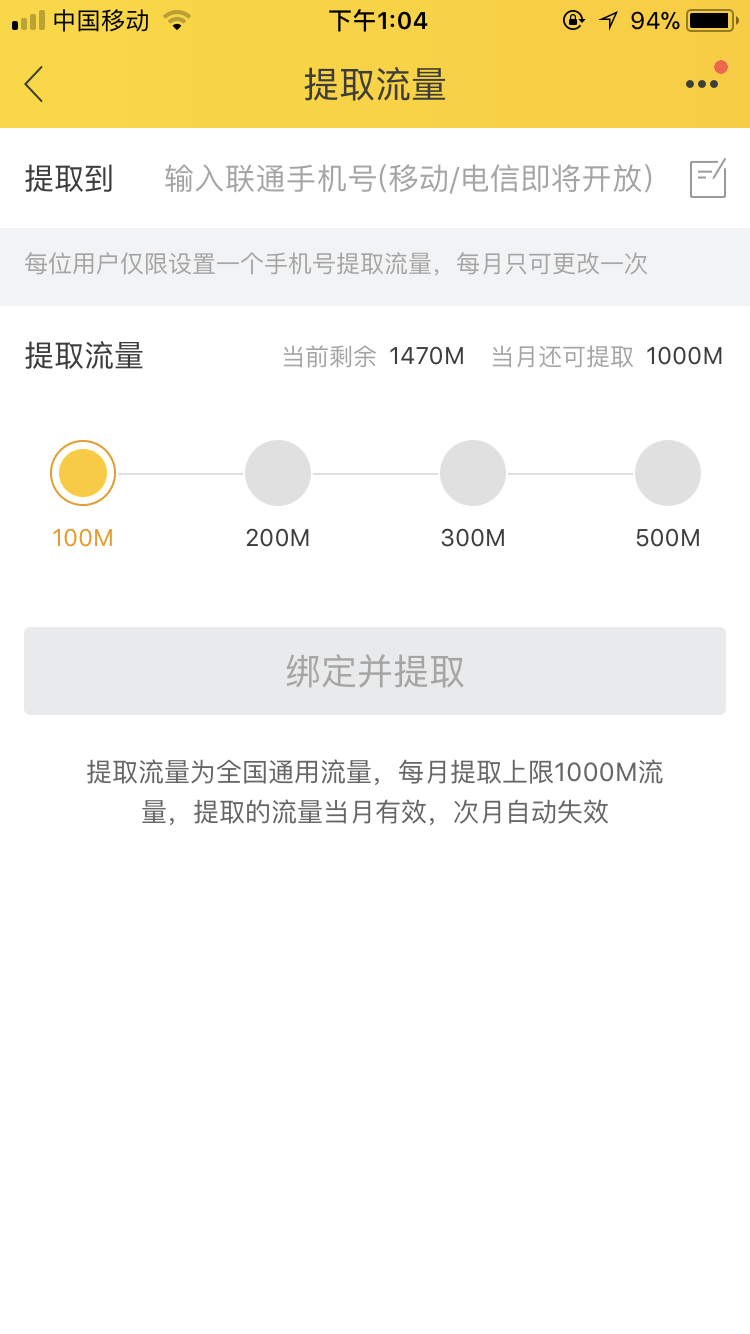The width and height of the screenshot is (750, 1334).
Task: Choose the 200M data amount
Action: click(278, 473)
